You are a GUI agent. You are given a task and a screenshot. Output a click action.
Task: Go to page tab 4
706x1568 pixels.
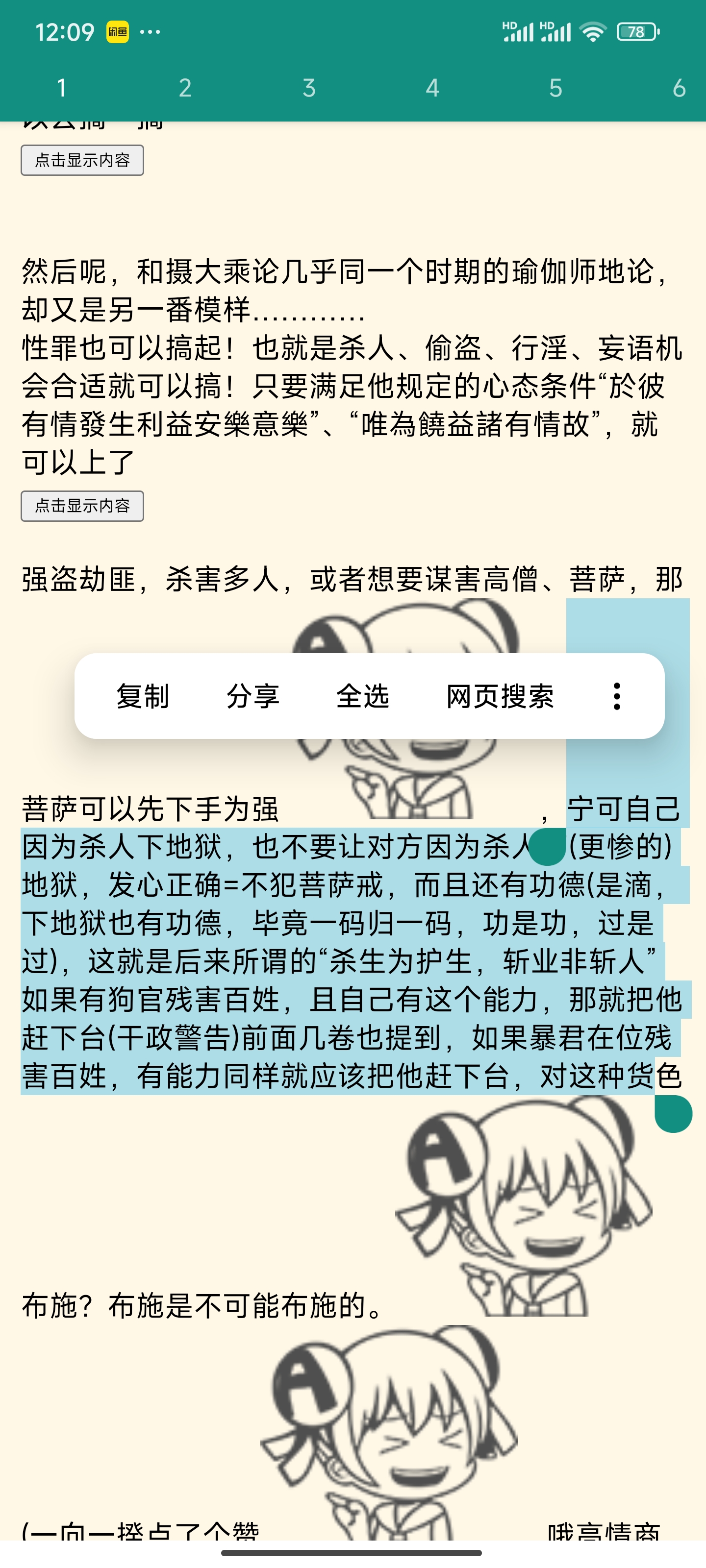(x=432, y=88)
